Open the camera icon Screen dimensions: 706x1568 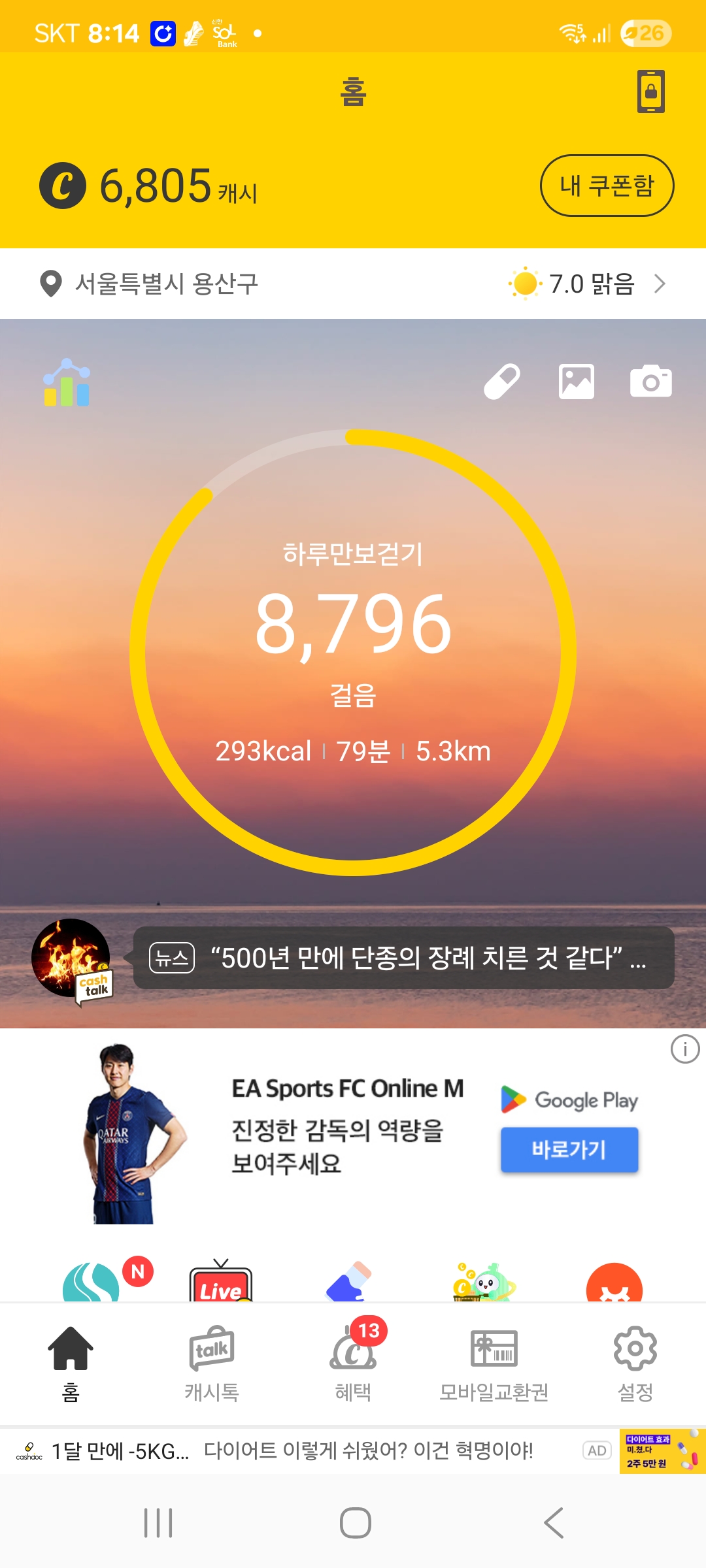(650, 382)
